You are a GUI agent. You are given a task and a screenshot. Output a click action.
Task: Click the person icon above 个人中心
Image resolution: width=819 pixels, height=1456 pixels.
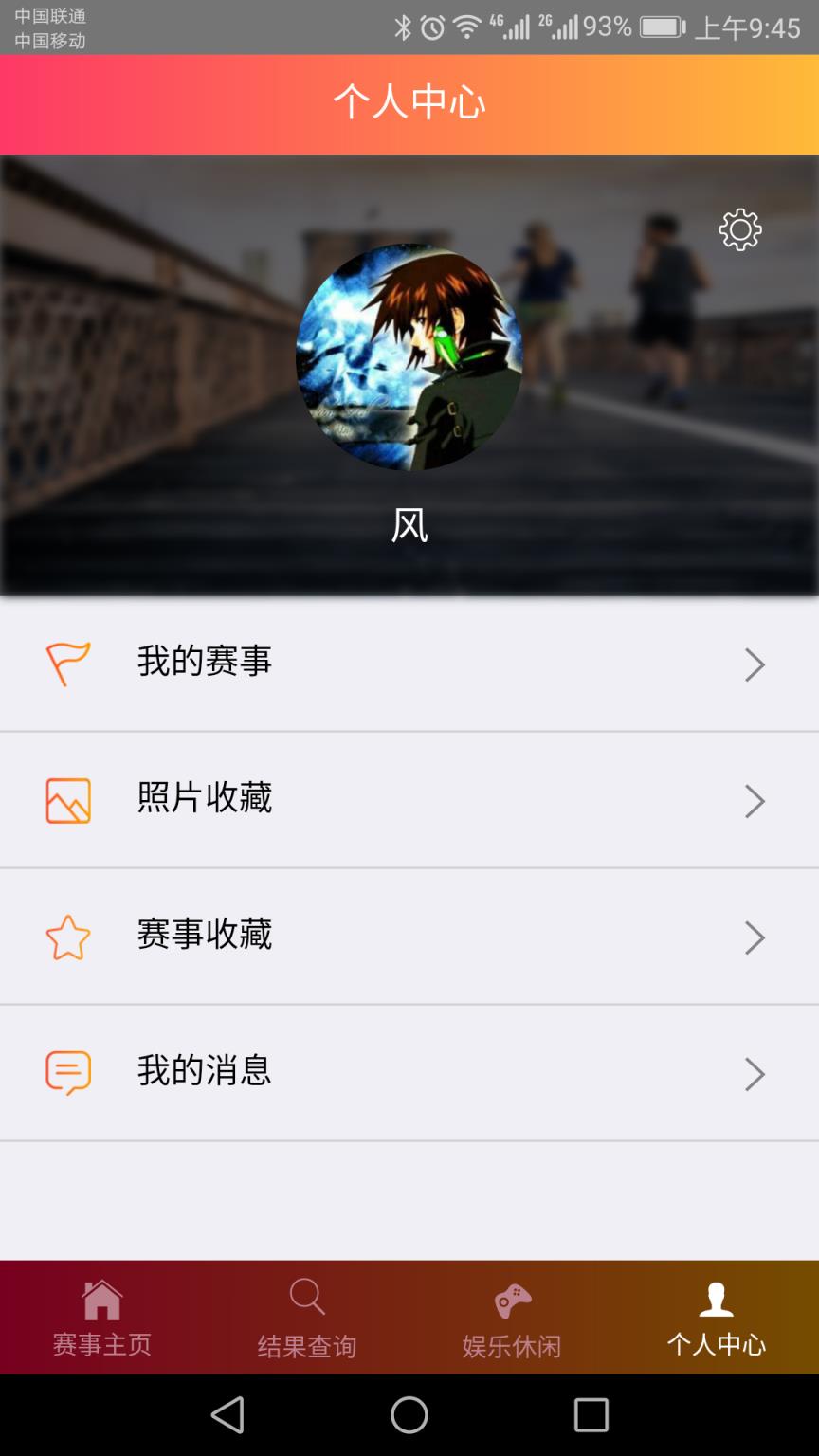click(717, 1298)
